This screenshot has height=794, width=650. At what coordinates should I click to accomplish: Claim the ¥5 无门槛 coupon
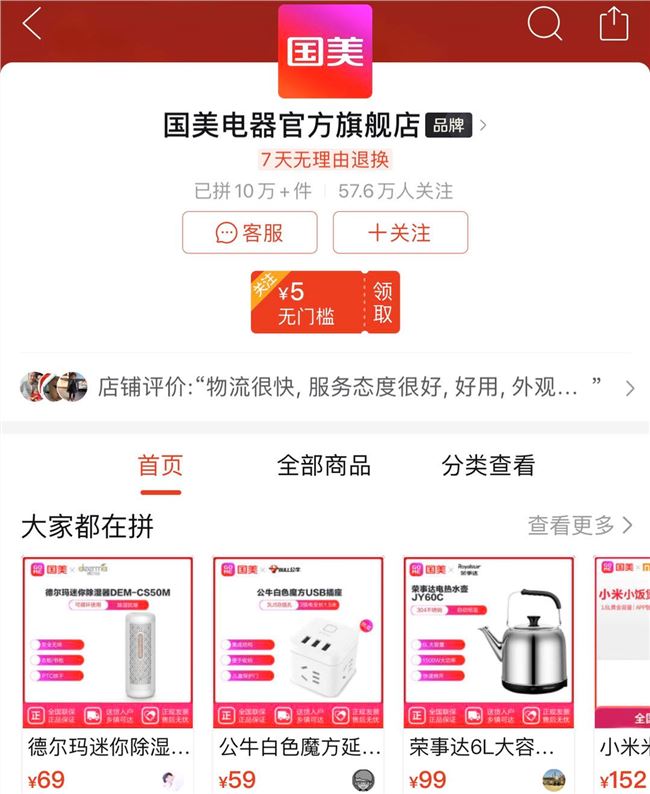(x=382, y=302)
